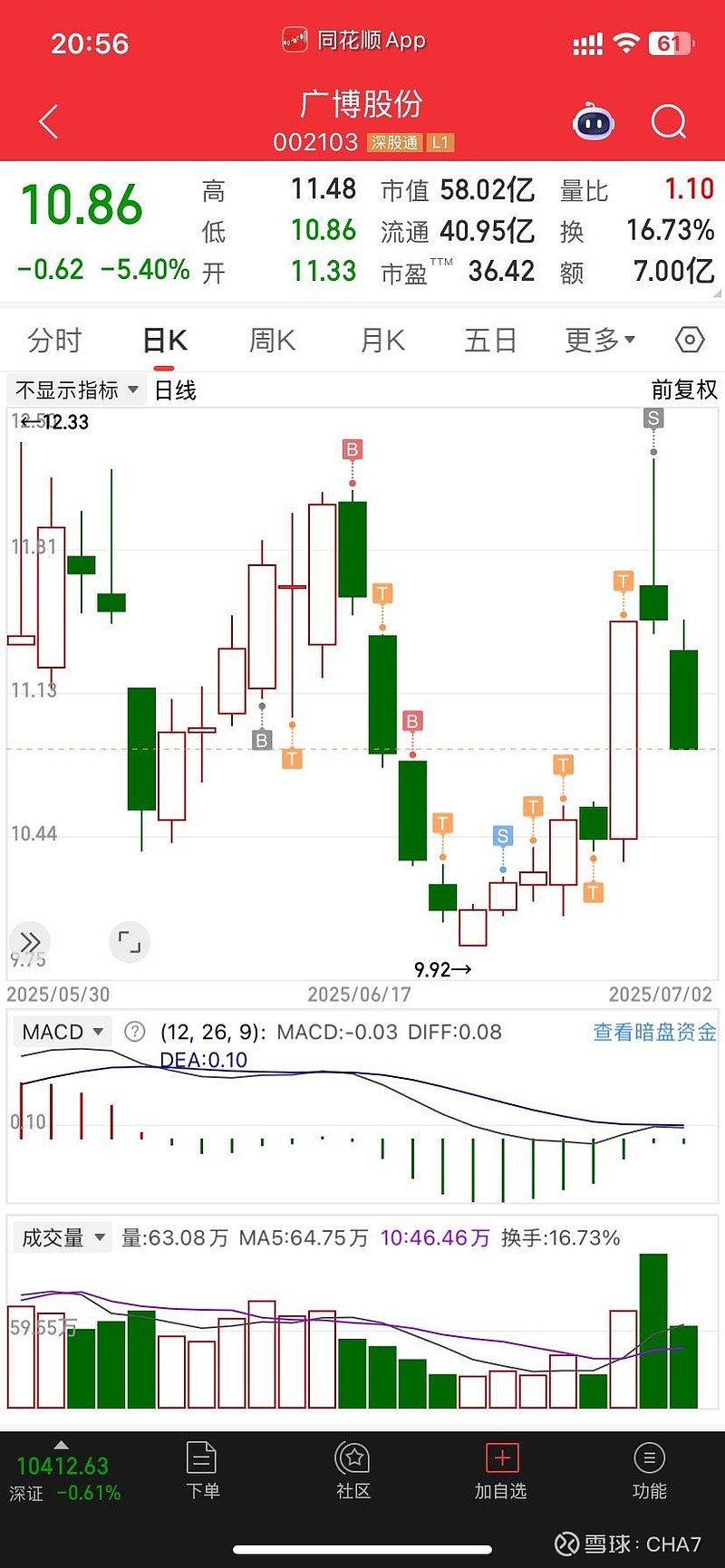This screenshot has width=725, height=1568.
Task: Open the 社区 community section
Action: 353,1471
